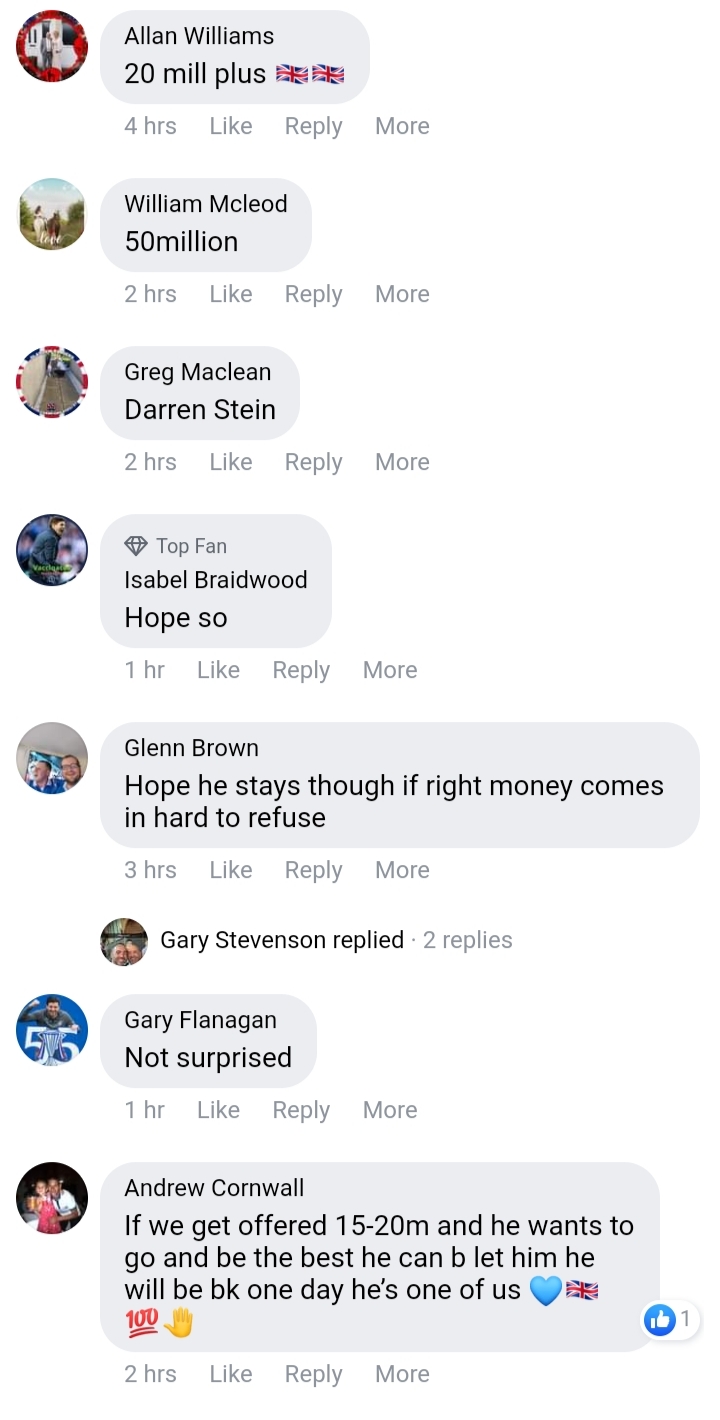Open More options on Andrew Cornwall's comment
The width and height of the screenshot is (720, 1420).
tap(402, 1374)
